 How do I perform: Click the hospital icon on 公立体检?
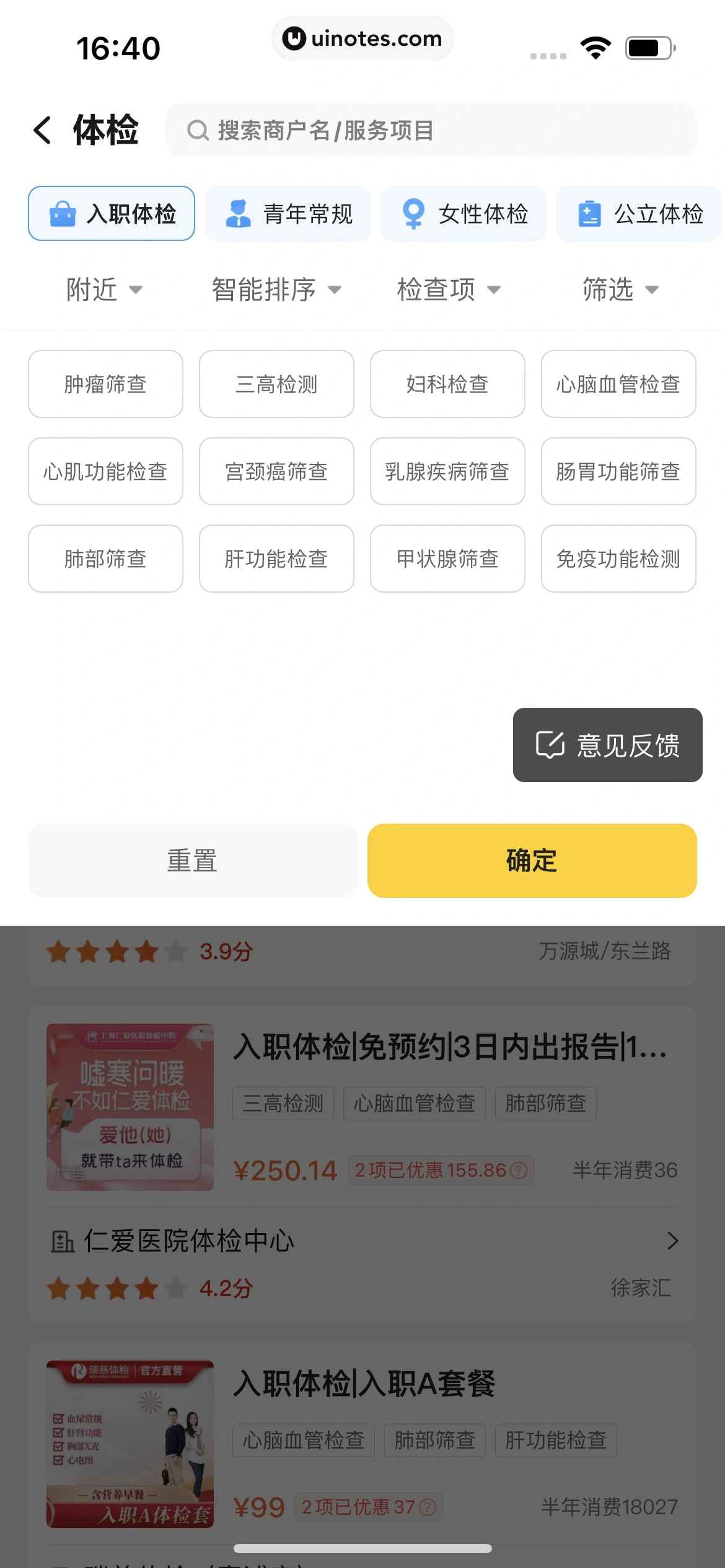point(589,214)
